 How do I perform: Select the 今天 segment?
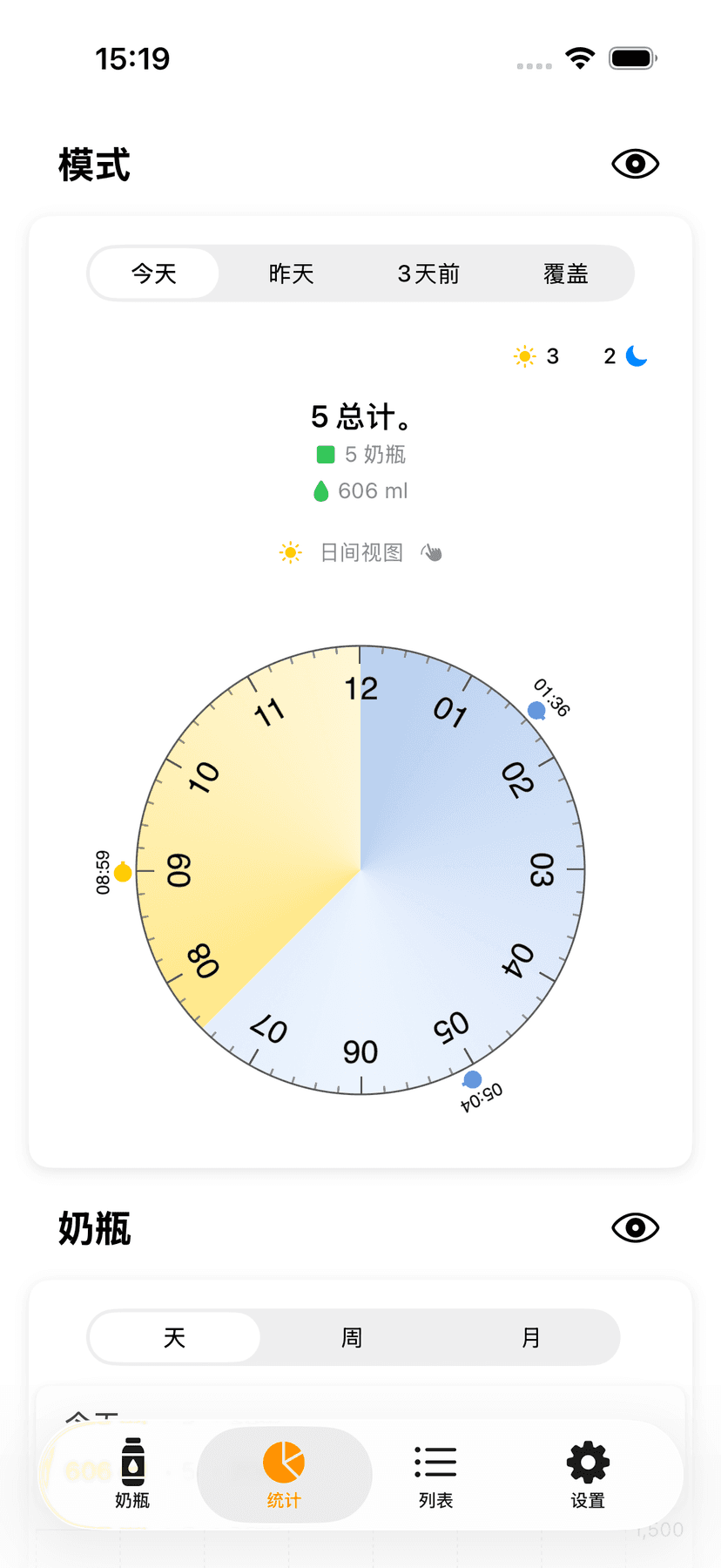pos(154,274)
